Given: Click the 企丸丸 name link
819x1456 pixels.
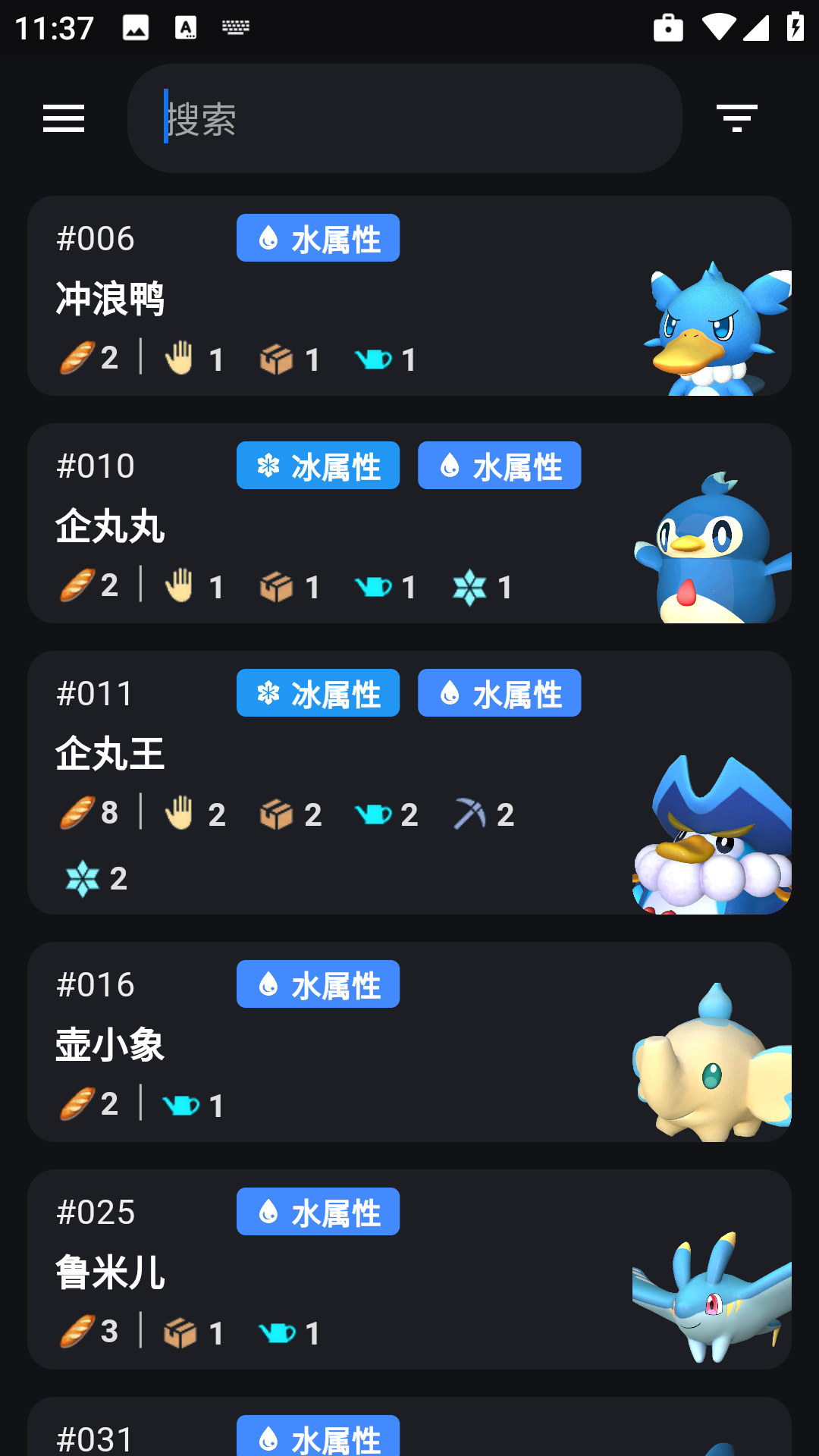Looking at the screenshot, I should pyautogui.click(x=111, y=527).
